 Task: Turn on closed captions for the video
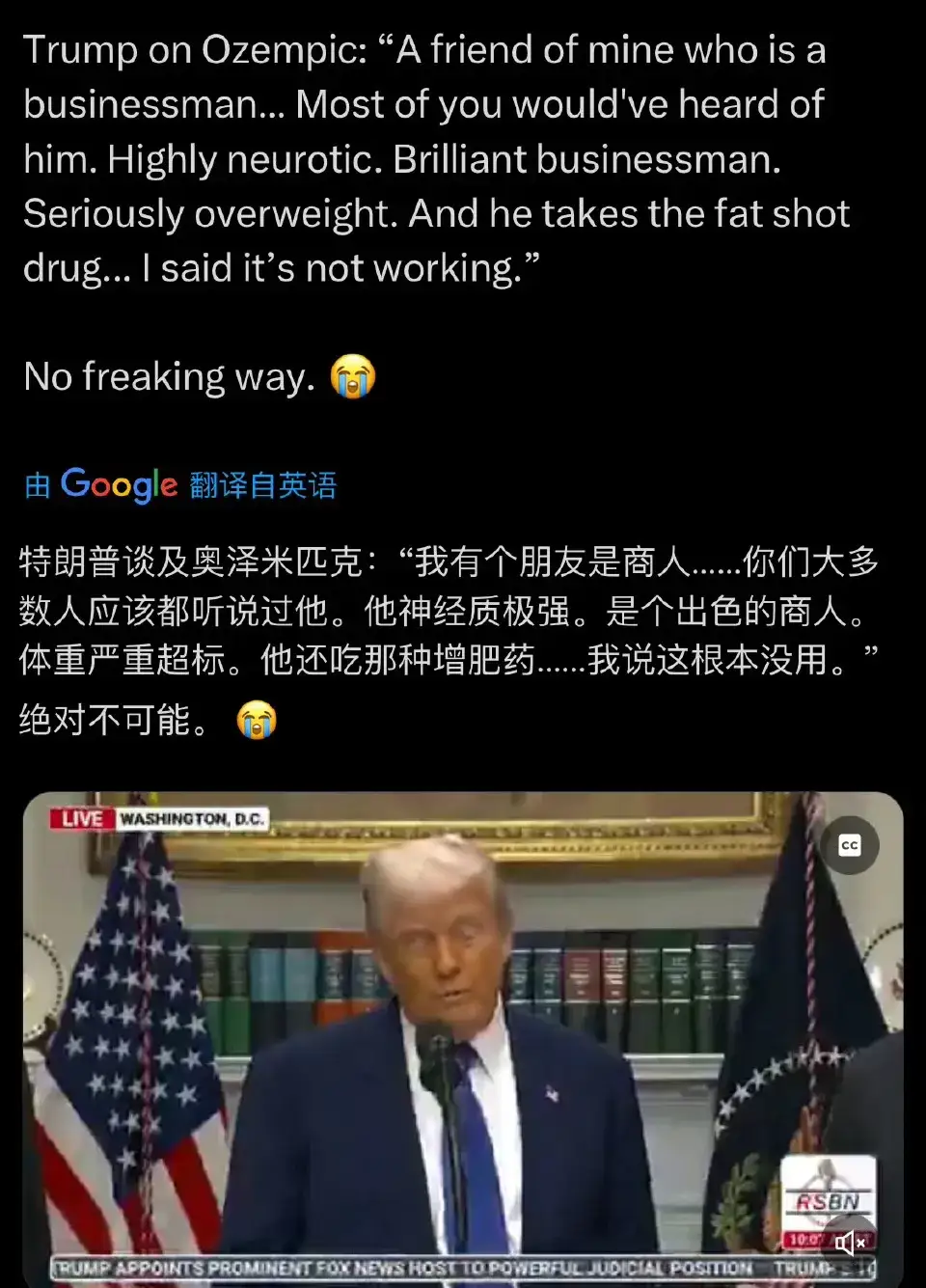tap(849, 846)
